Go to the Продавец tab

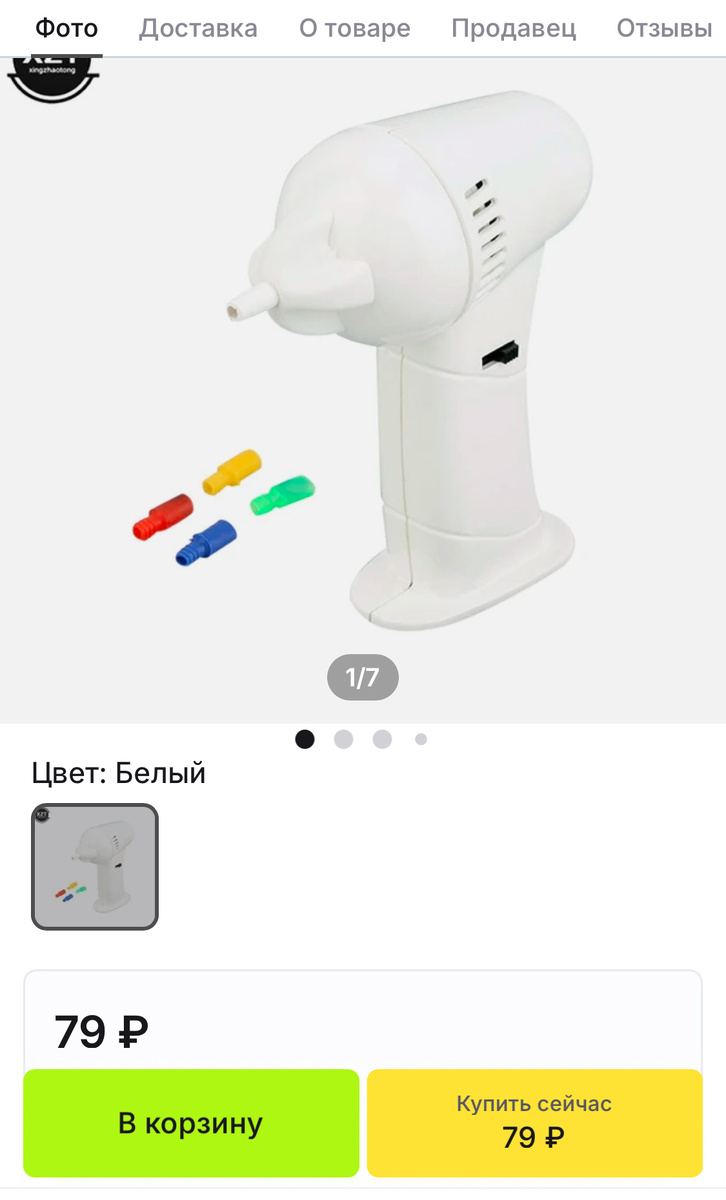pyautogui.click(x=514, y=28)
